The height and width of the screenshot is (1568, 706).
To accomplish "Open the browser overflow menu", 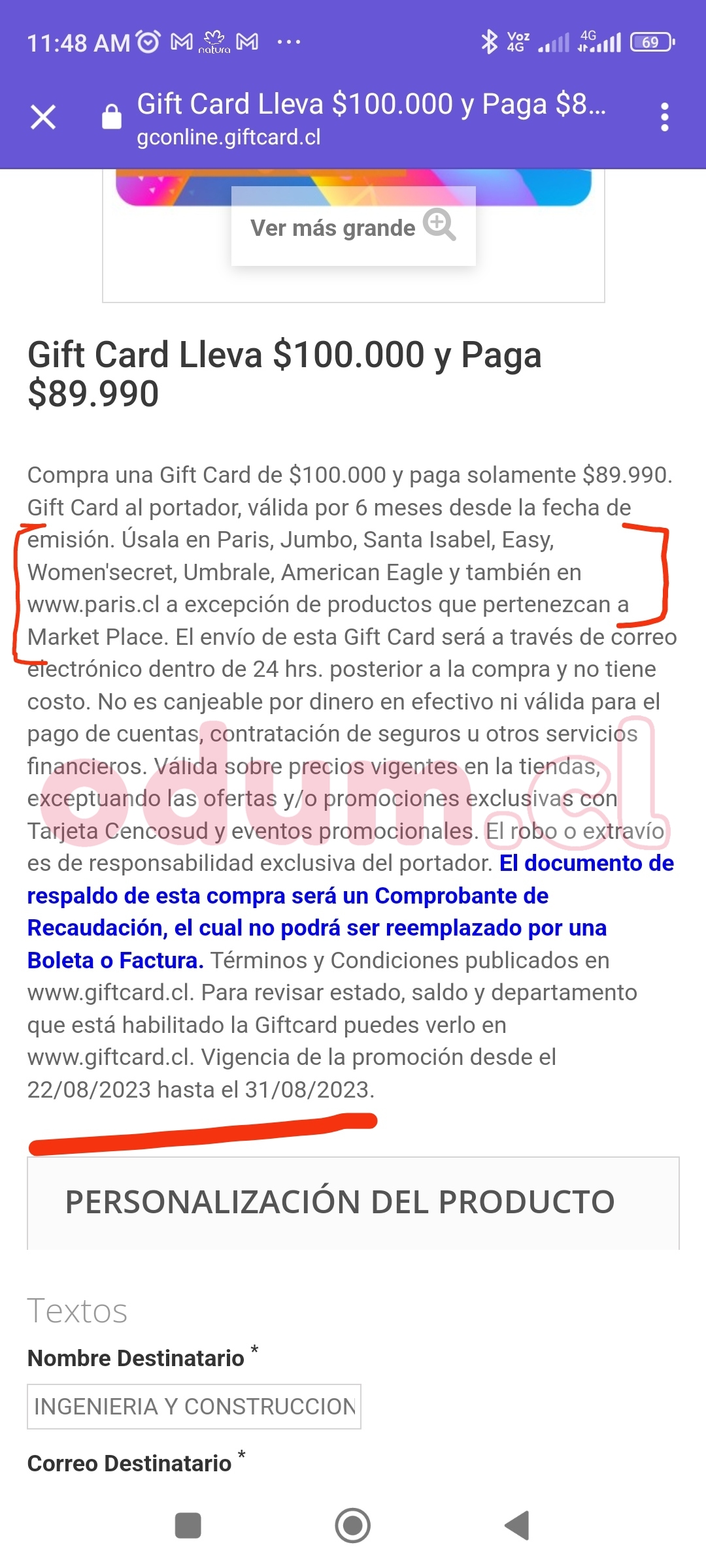I will click(x=664, y=118).
